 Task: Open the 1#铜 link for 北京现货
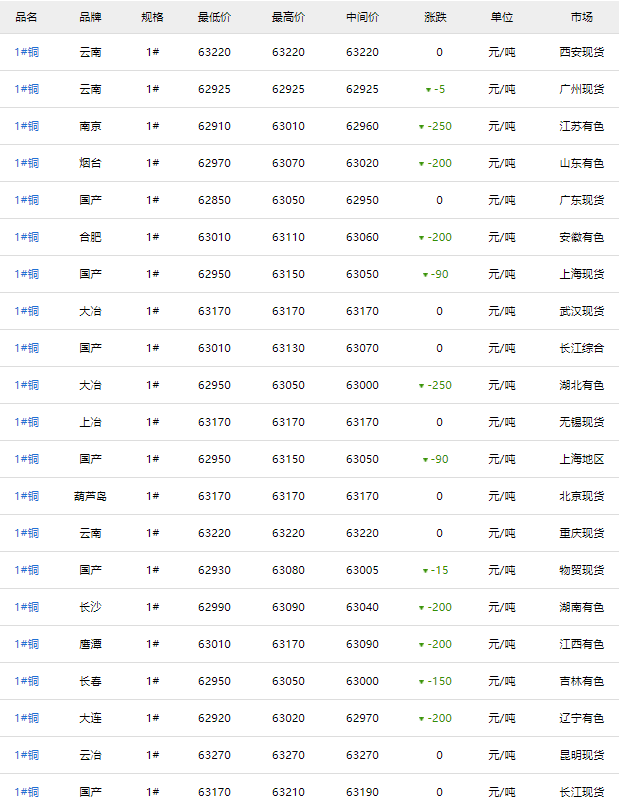(x=27, y=496)
